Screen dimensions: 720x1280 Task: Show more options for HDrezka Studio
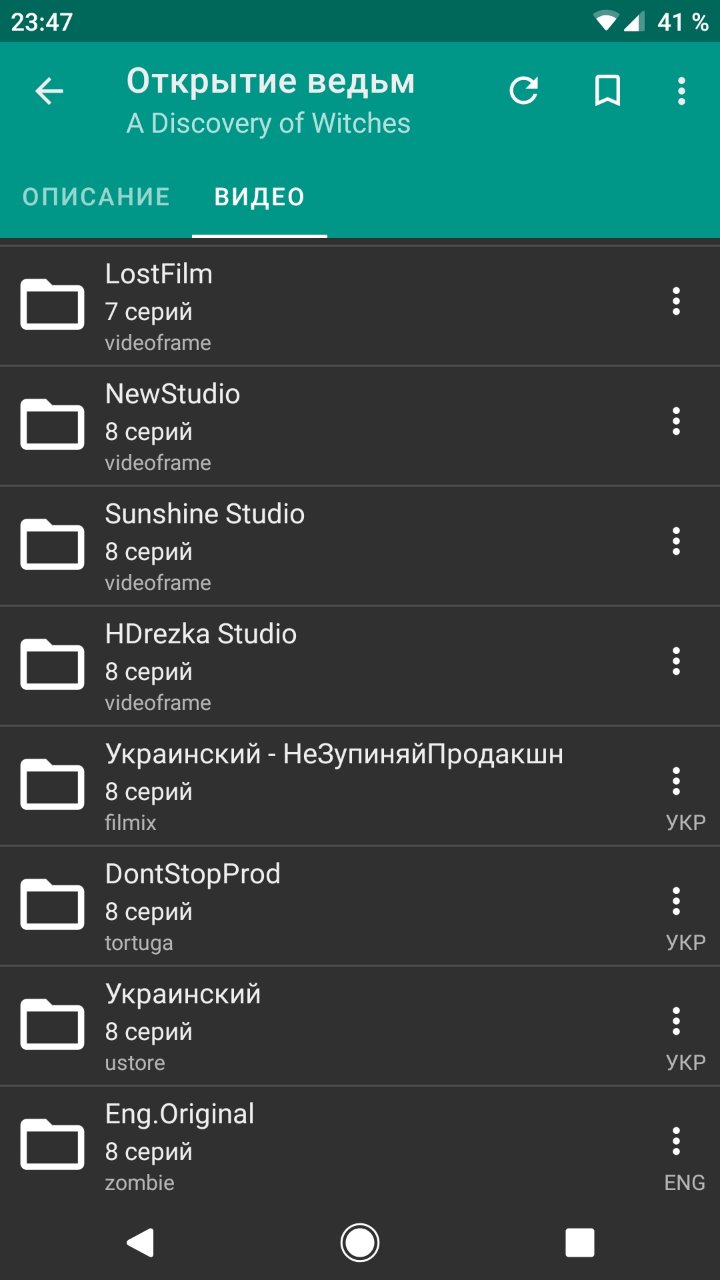pos(676,661)
